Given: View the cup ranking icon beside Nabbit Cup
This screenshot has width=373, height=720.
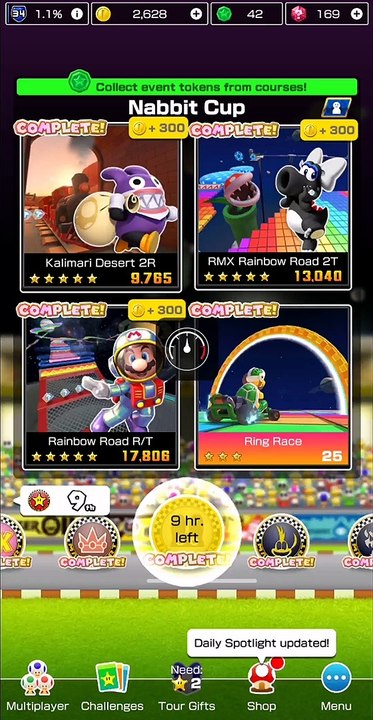Looking at the screenshot, I should pos(336,107).
